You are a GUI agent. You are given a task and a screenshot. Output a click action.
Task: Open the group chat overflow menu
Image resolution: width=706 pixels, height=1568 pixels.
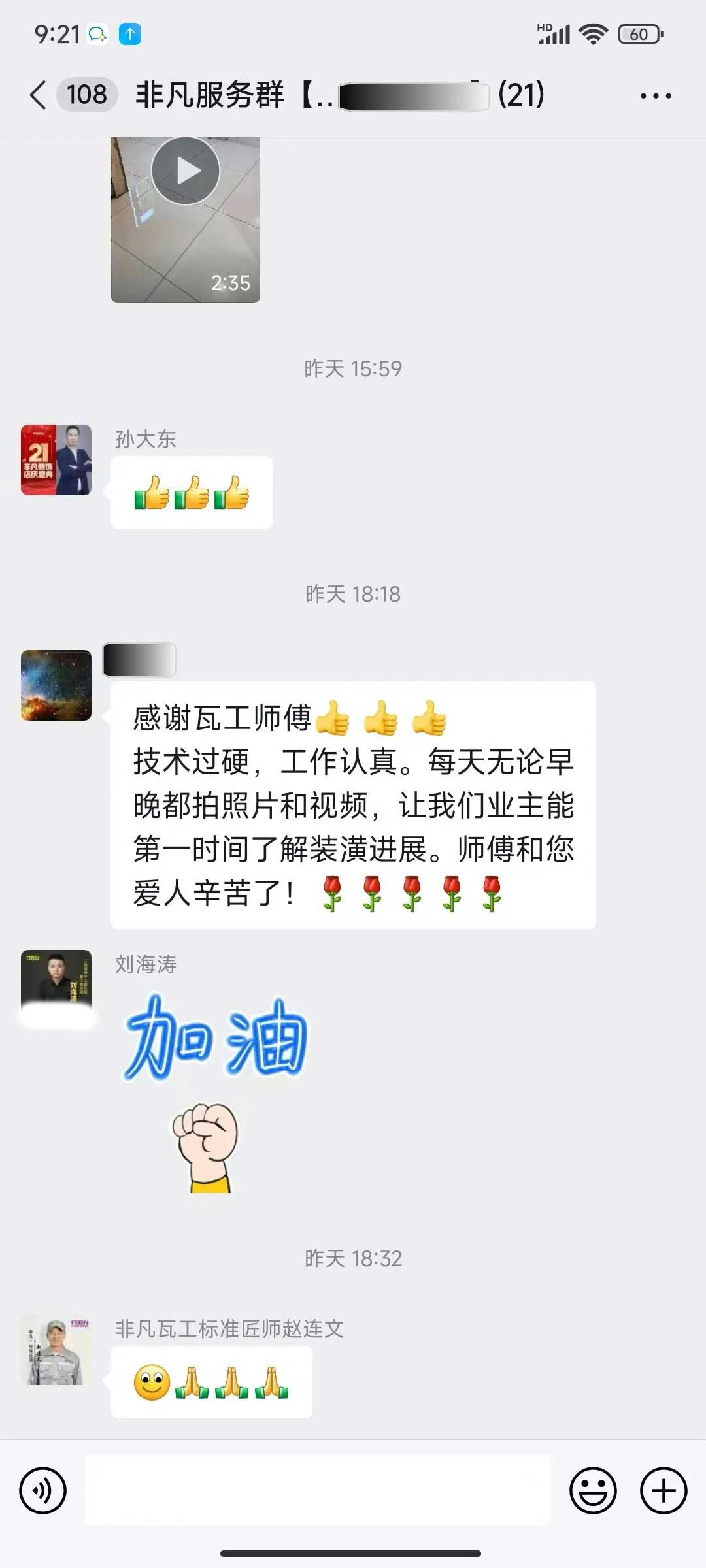click(655, 96)
